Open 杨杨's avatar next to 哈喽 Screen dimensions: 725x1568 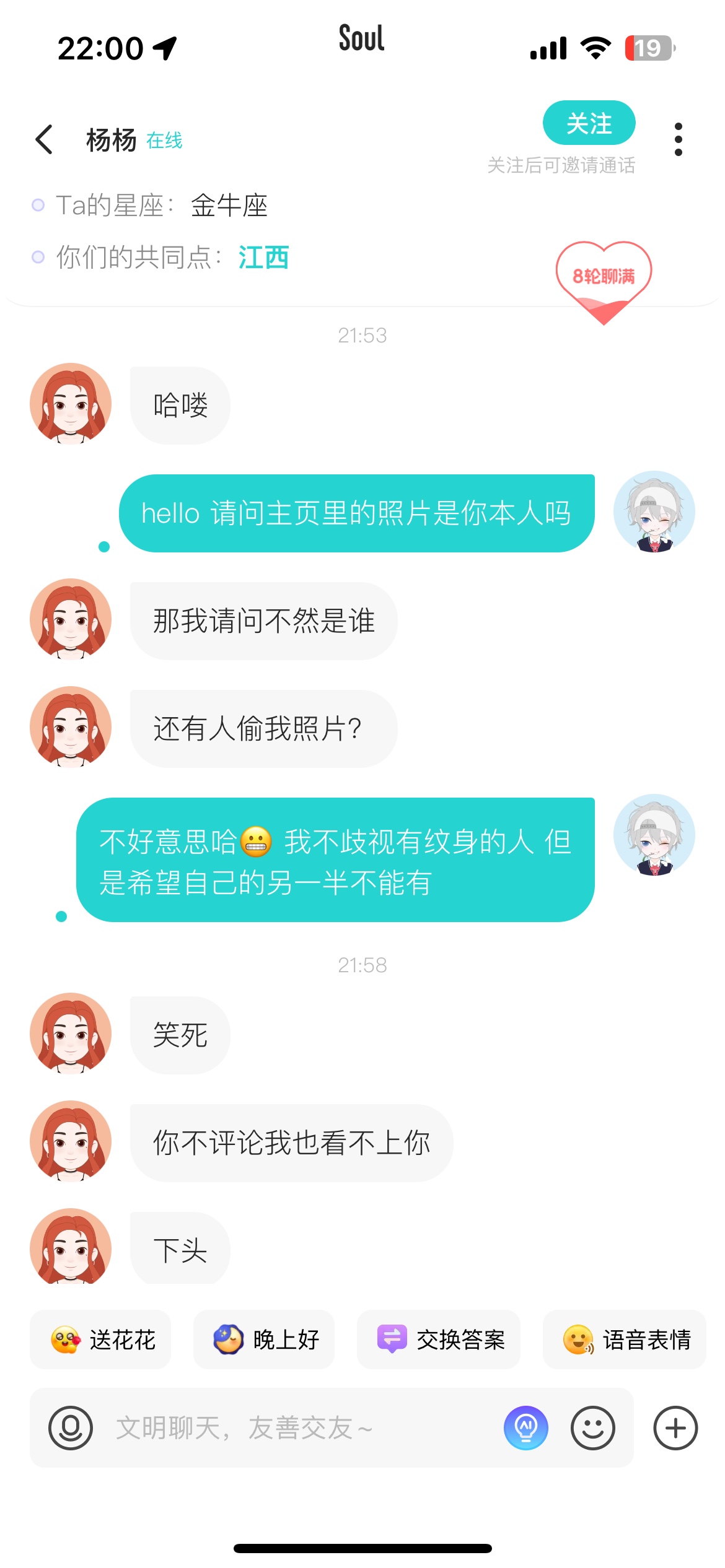[x=71, y=404]
